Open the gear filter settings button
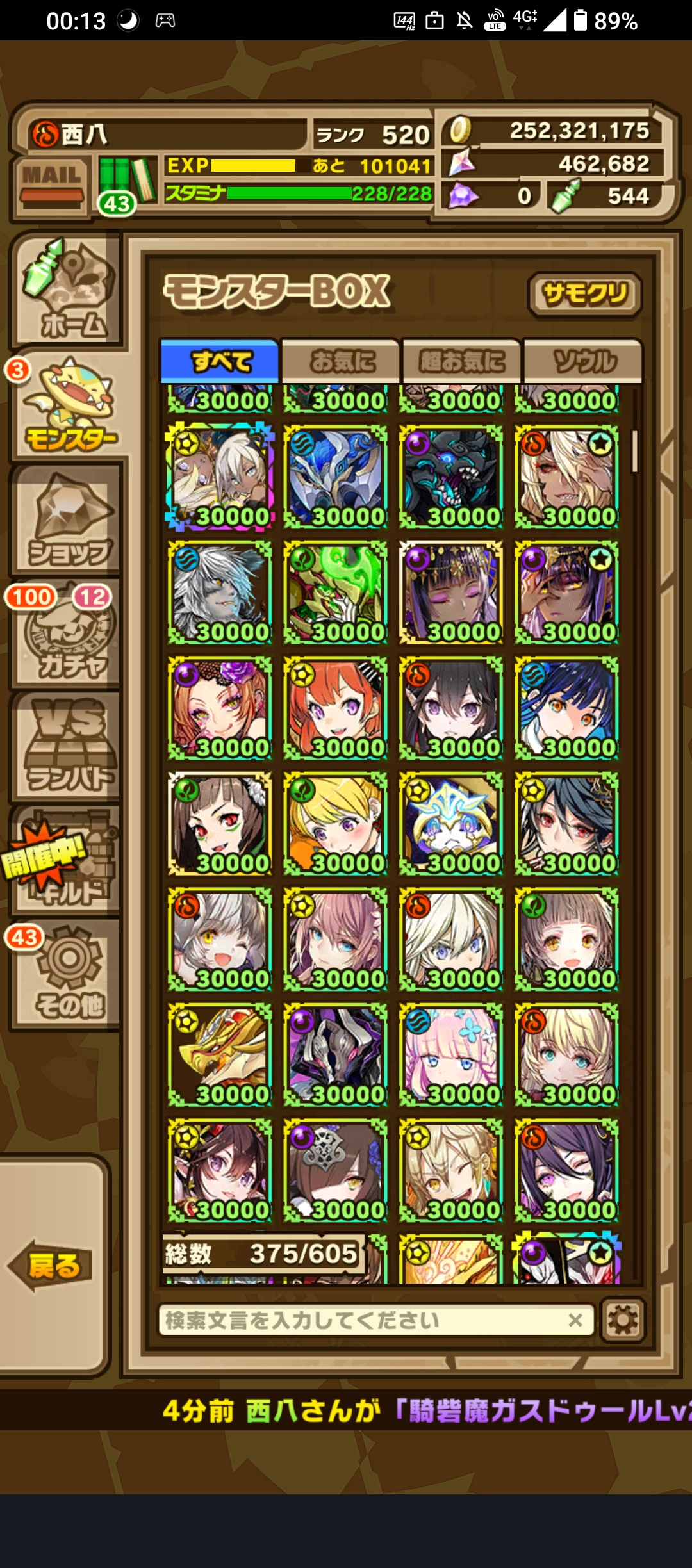Viewport: 692px width, 1568px height. (x=622, y=1320)
